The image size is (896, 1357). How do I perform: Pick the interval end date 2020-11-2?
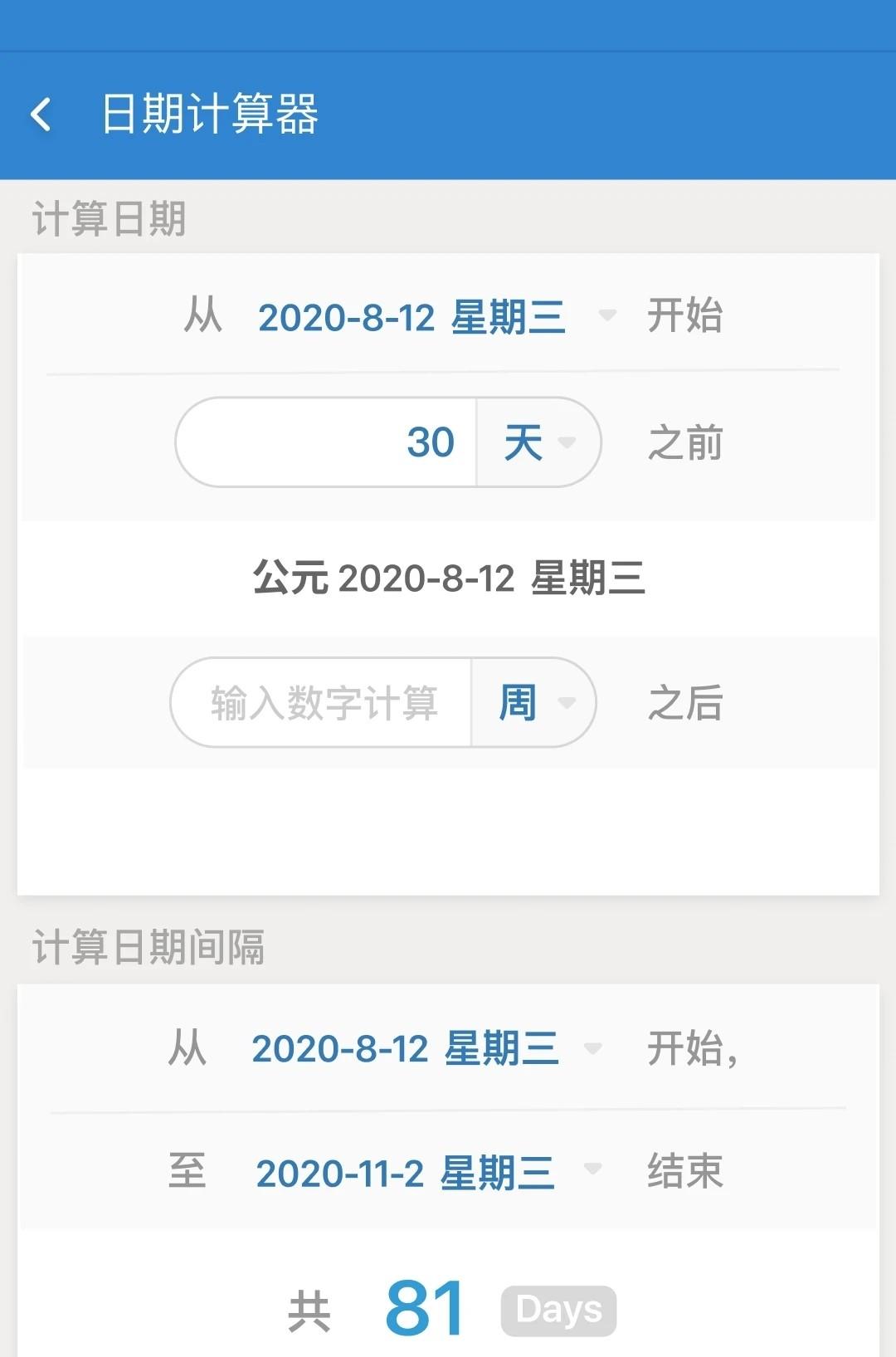click(425, 1173)
